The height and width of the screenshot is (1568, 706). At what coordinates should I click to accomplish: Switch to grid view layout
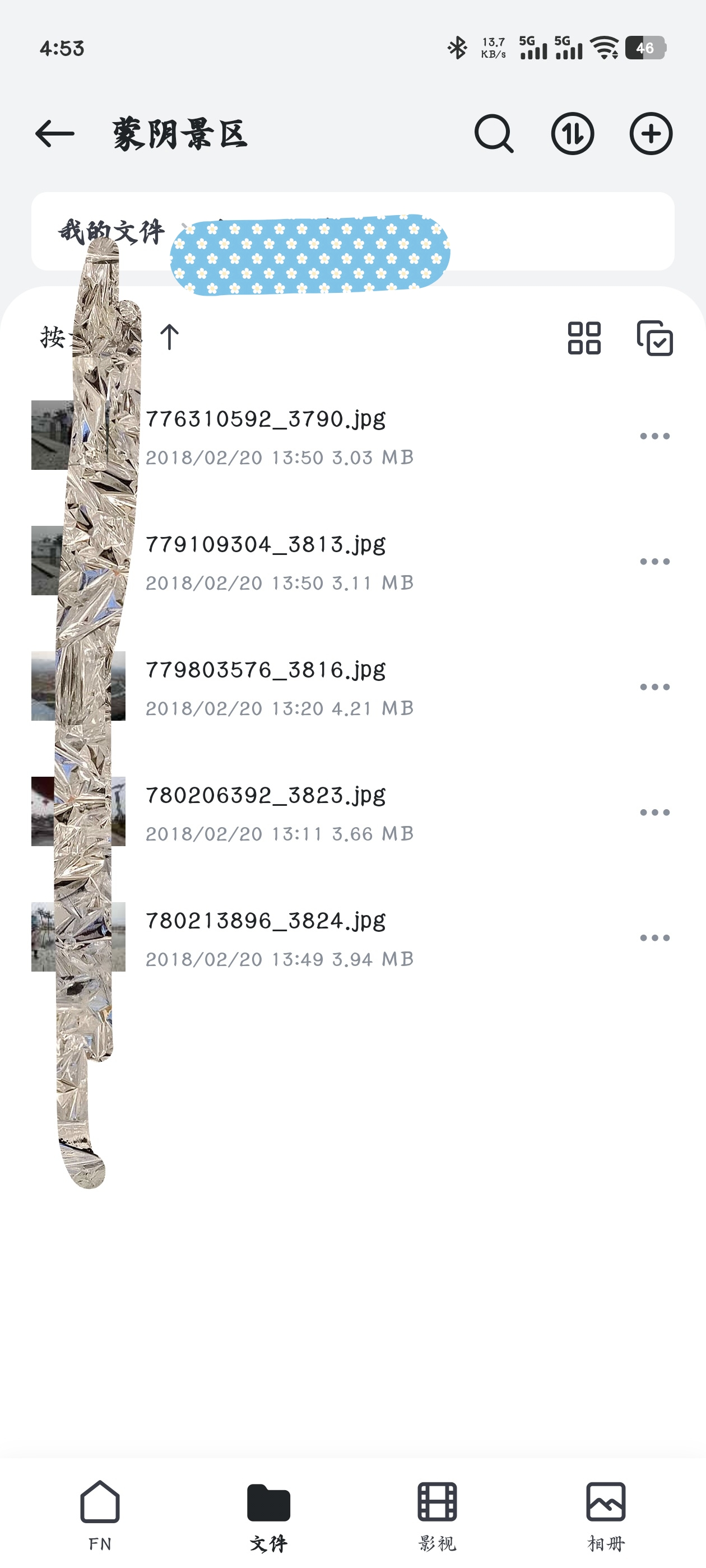[x=583, y=338]
